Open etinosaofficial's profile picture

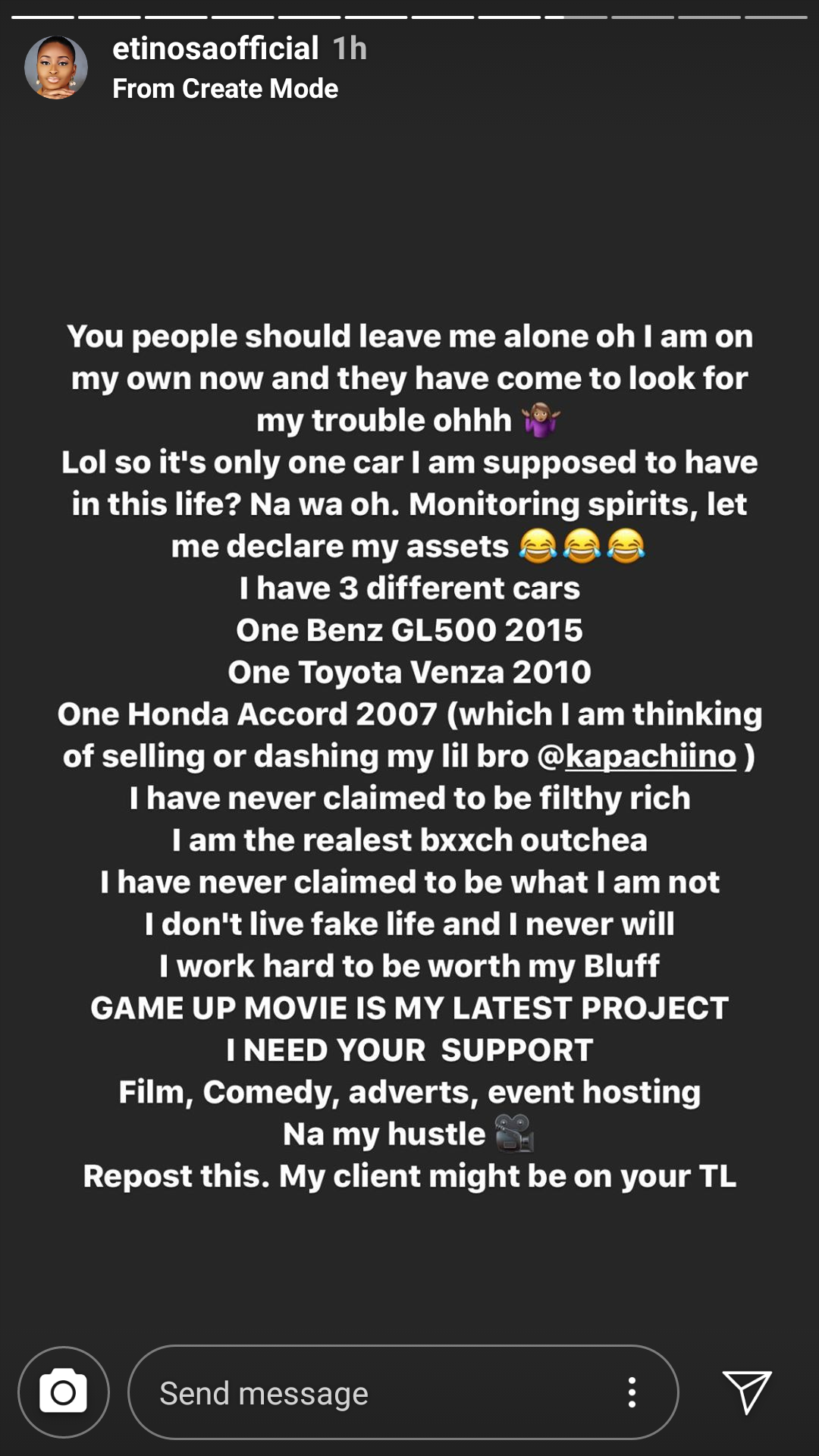(x=56, y=67)
